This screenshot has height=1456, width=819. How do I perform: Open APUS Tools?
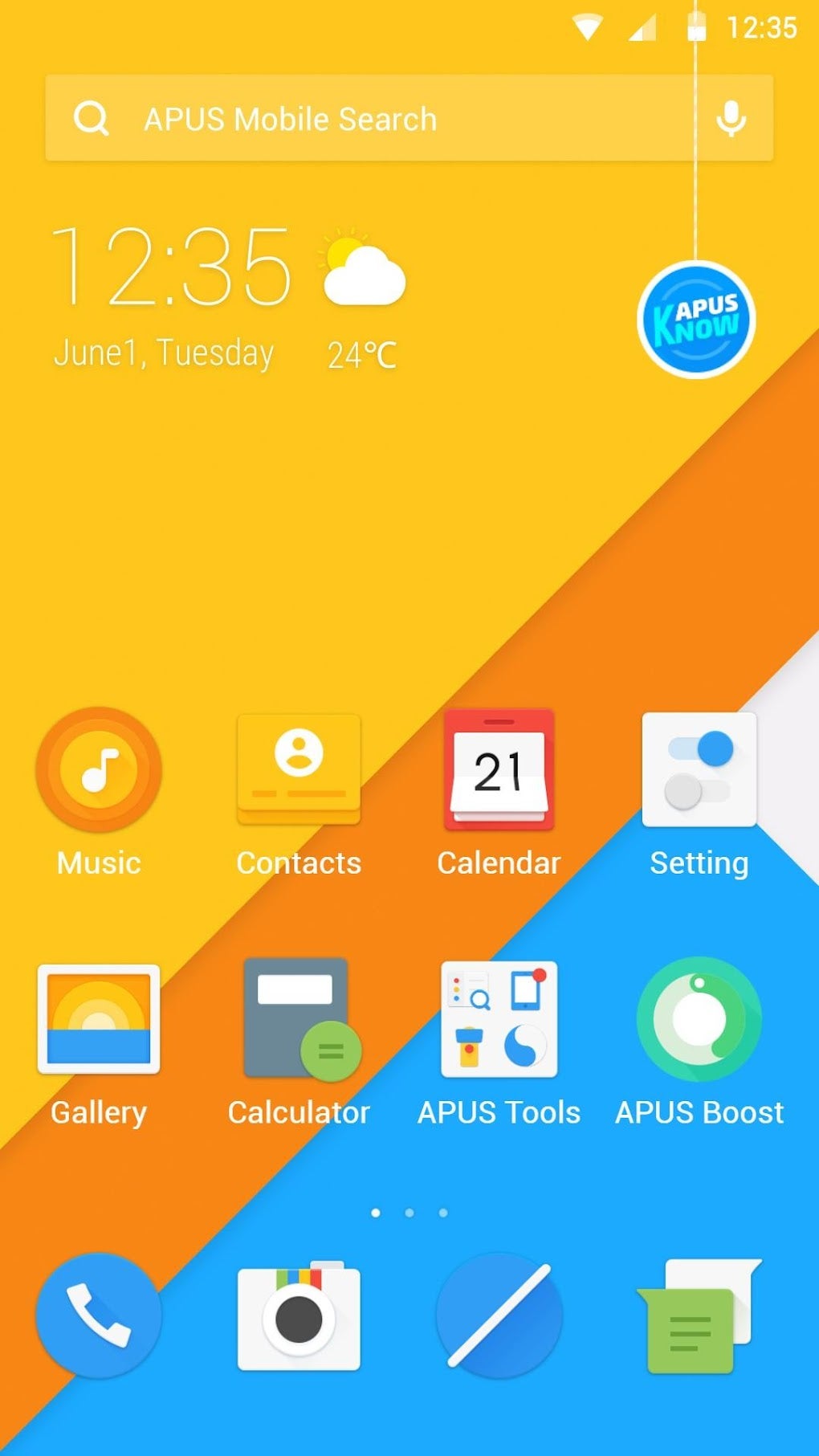coord(499,1020)
